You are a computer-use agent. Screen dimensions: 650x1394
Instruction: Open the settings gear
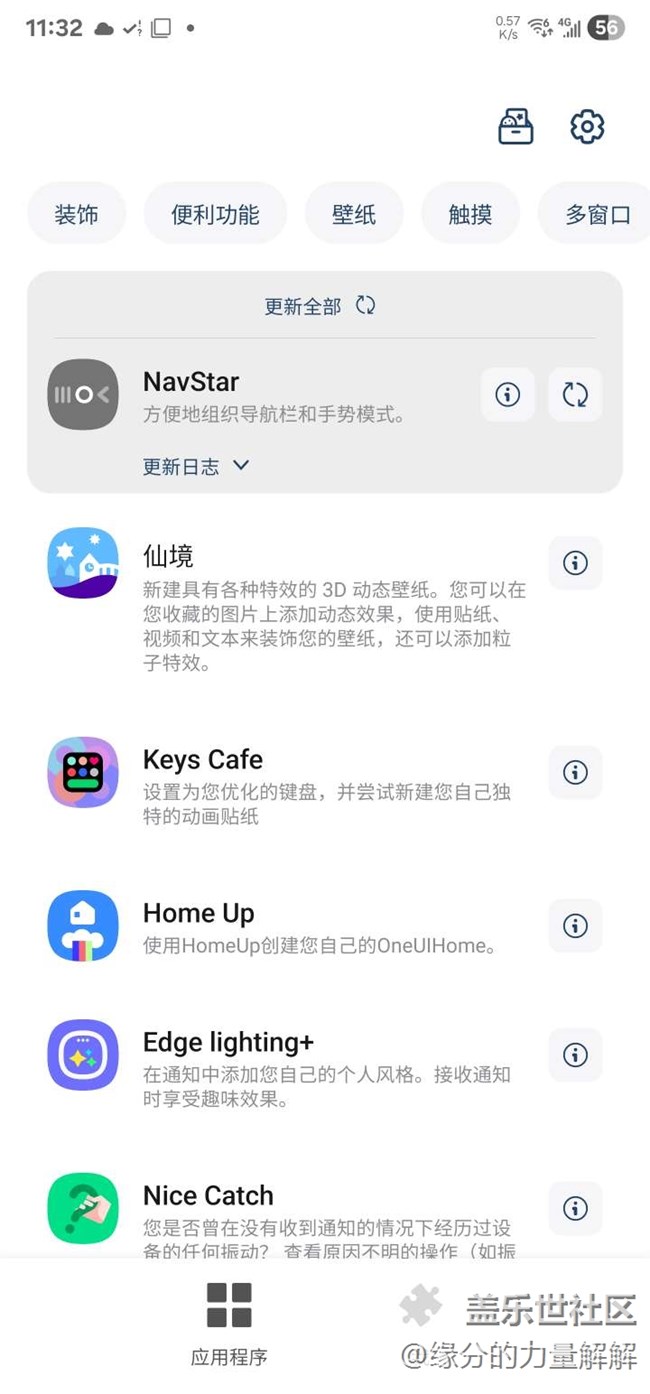[x=587, y=127]
